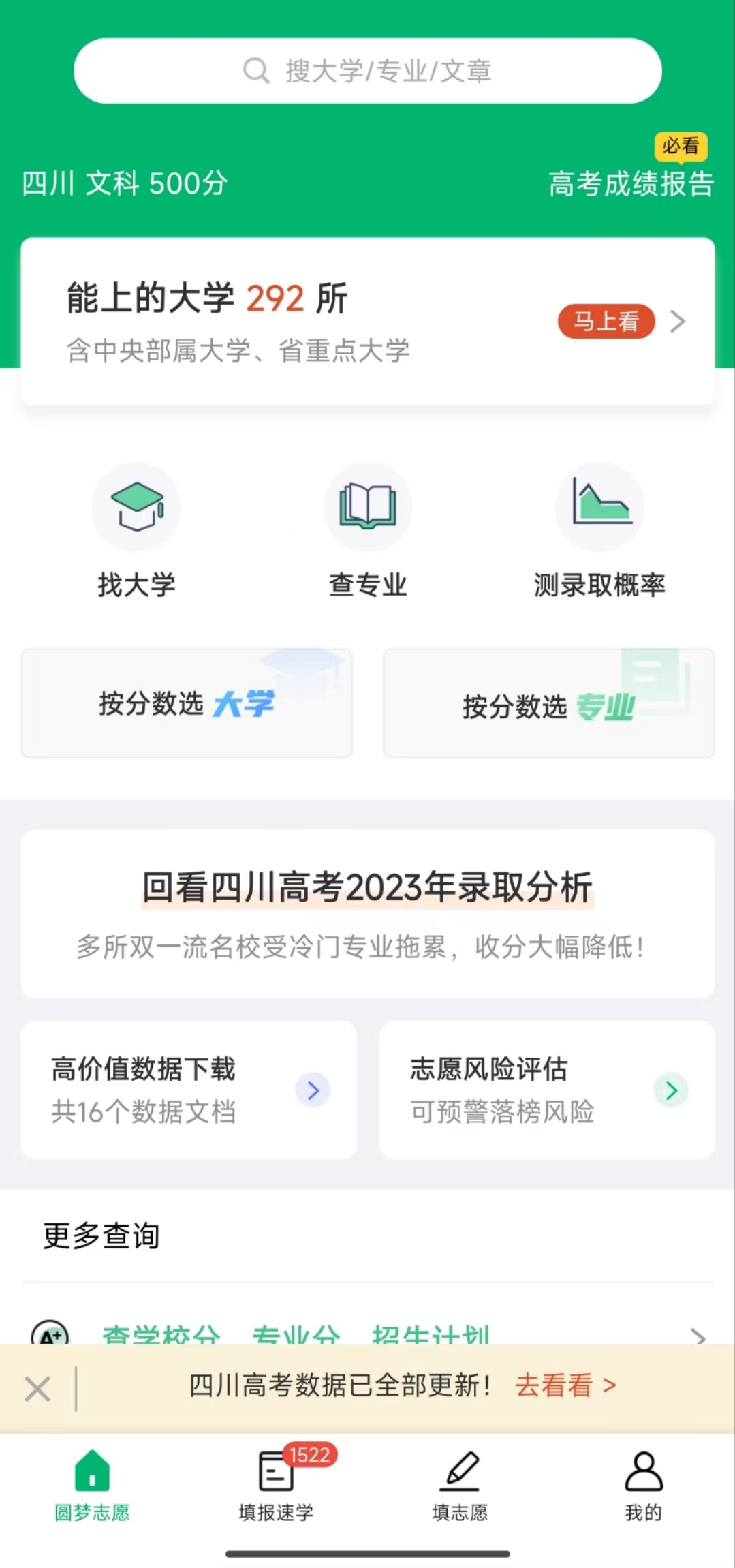Screen dimensions: 735x1568
Task: Change the 四川 文科 500分 score info
Action: 125,184
